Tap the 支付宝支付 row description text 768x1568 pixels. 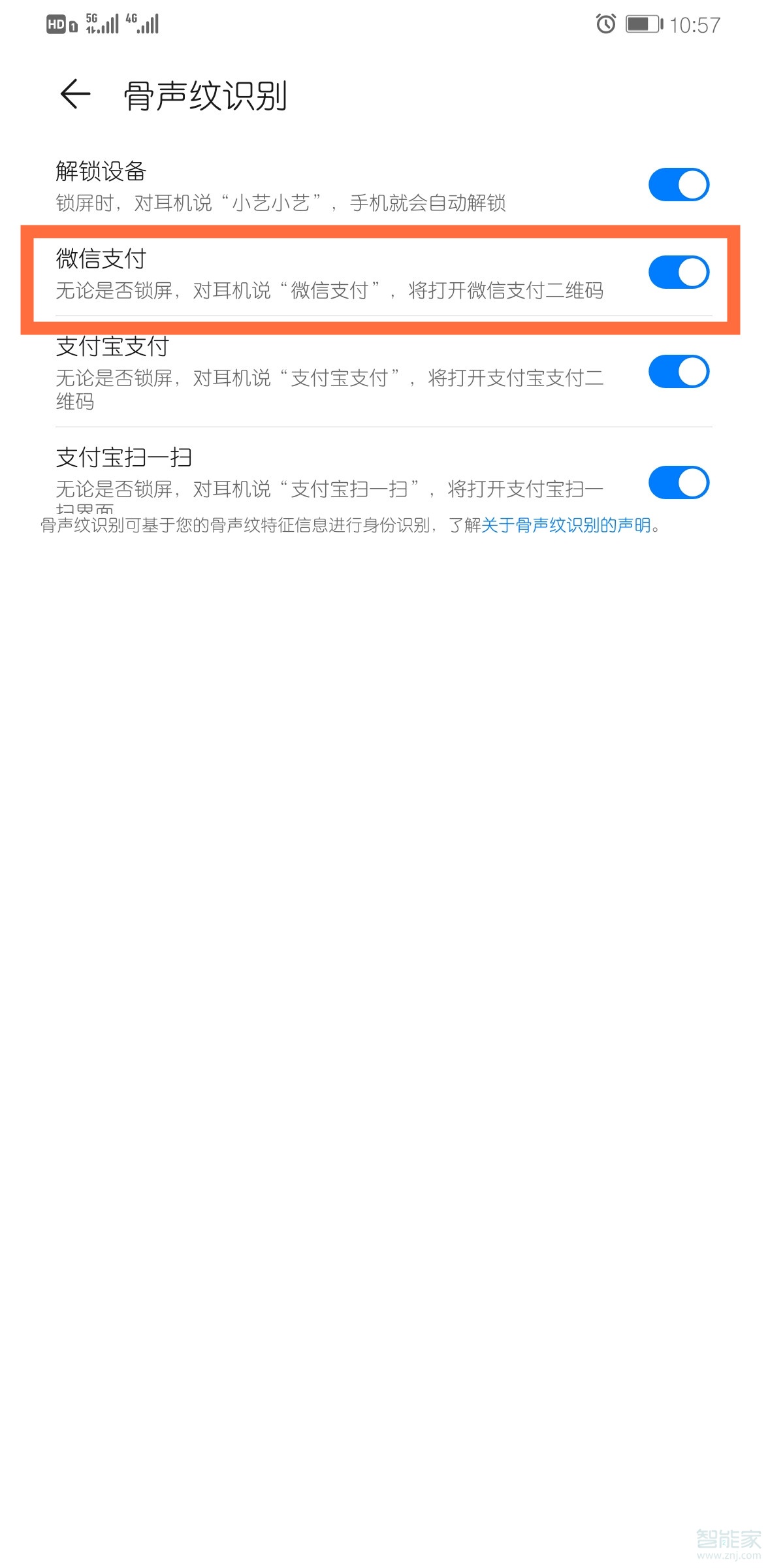tap(327, 378)
